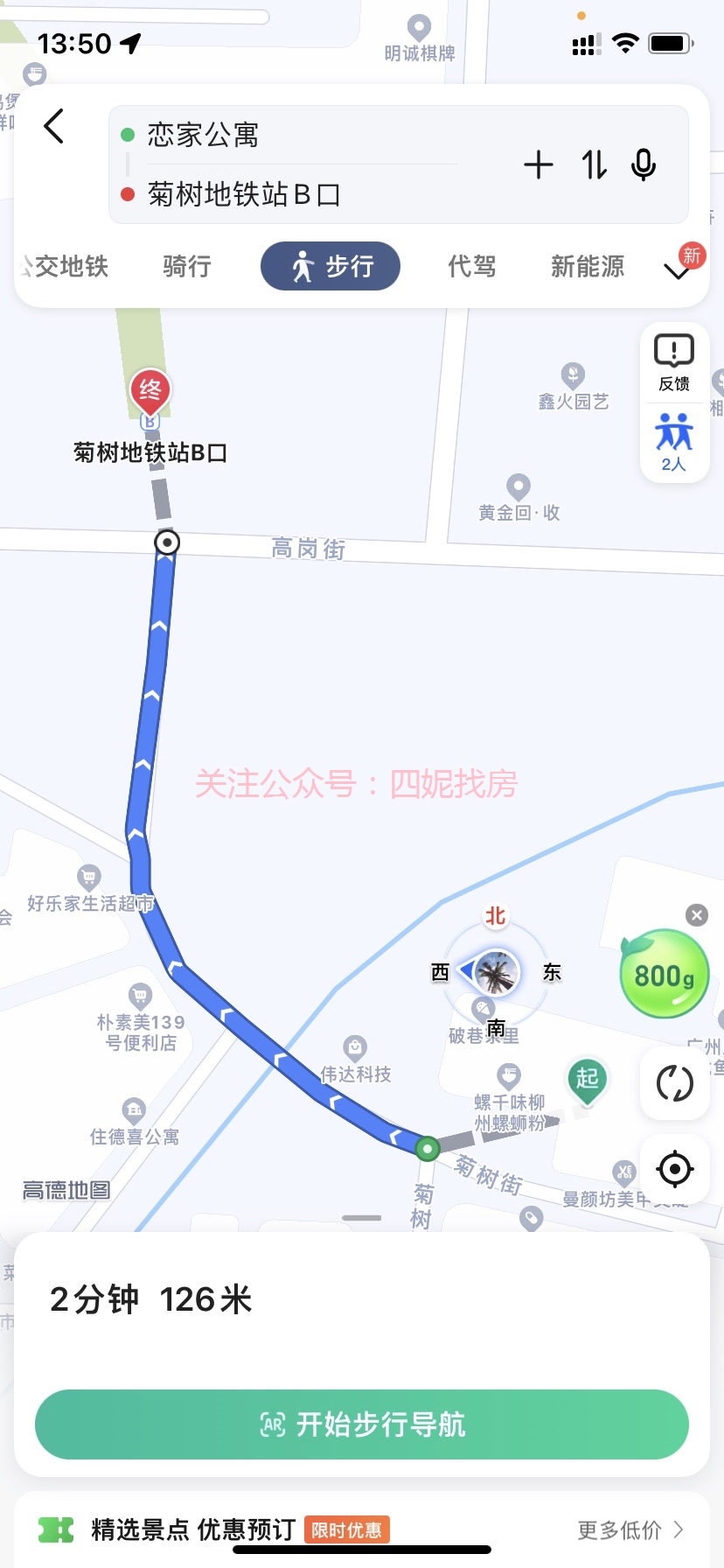Activate voice input microphone

click(x=644, y=164)
